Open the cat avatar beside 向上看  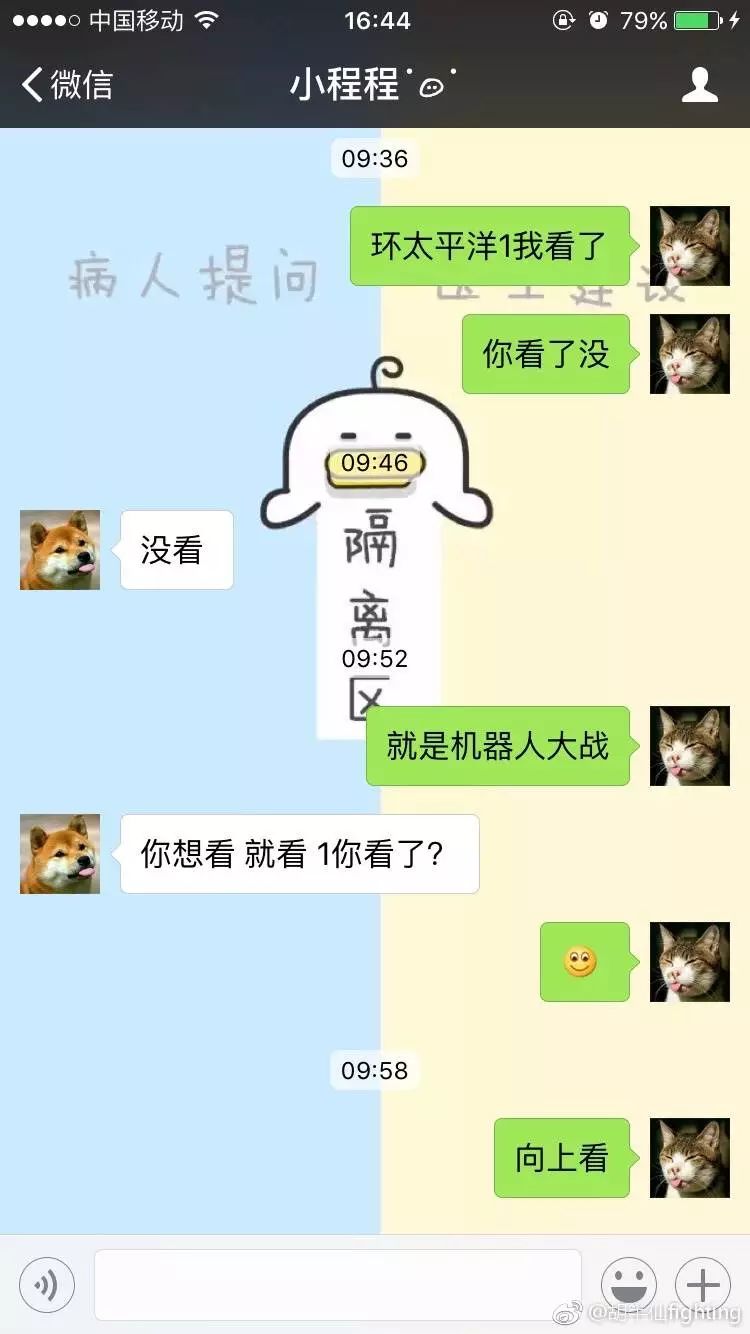690,1158
